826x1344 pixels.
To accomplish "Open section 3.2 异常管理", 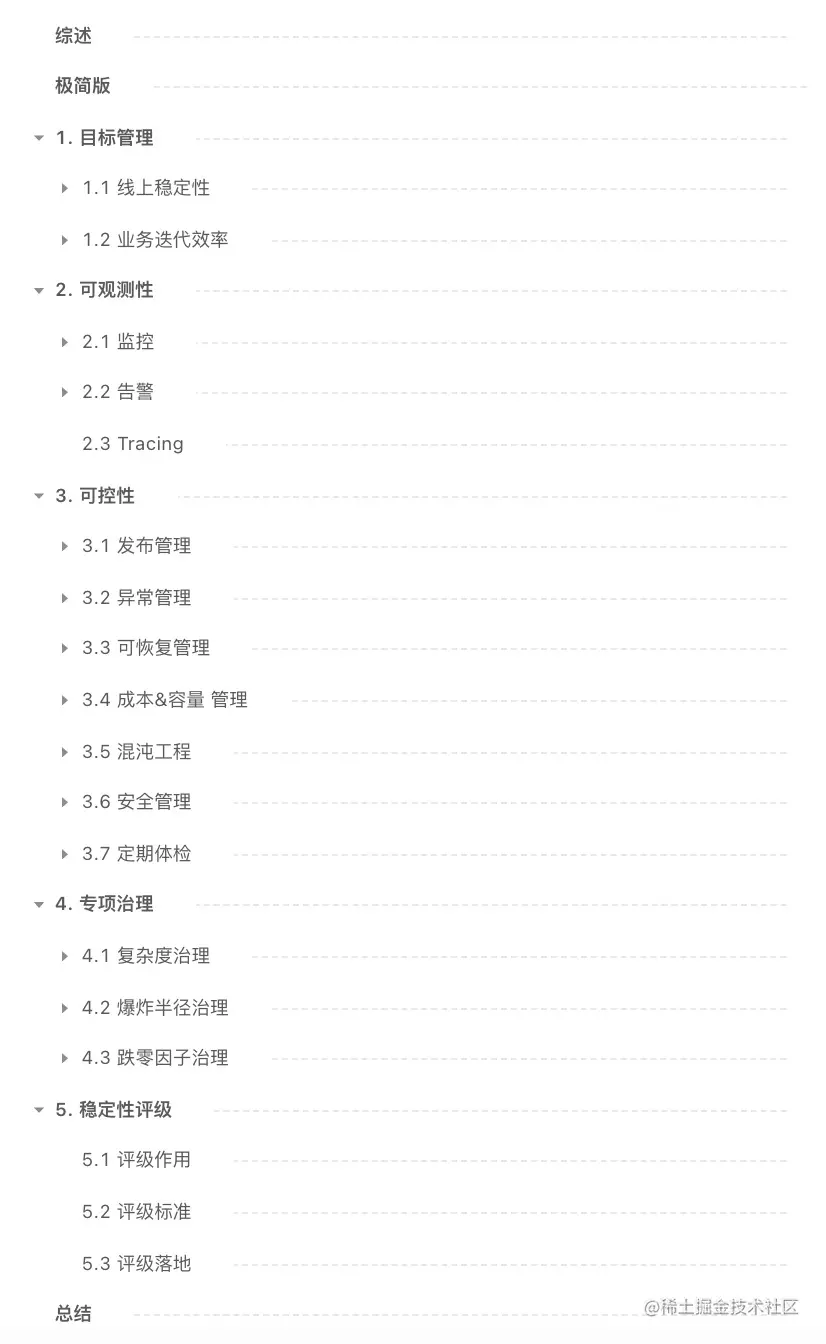I will pyautogui.click(x=136, y=598).
